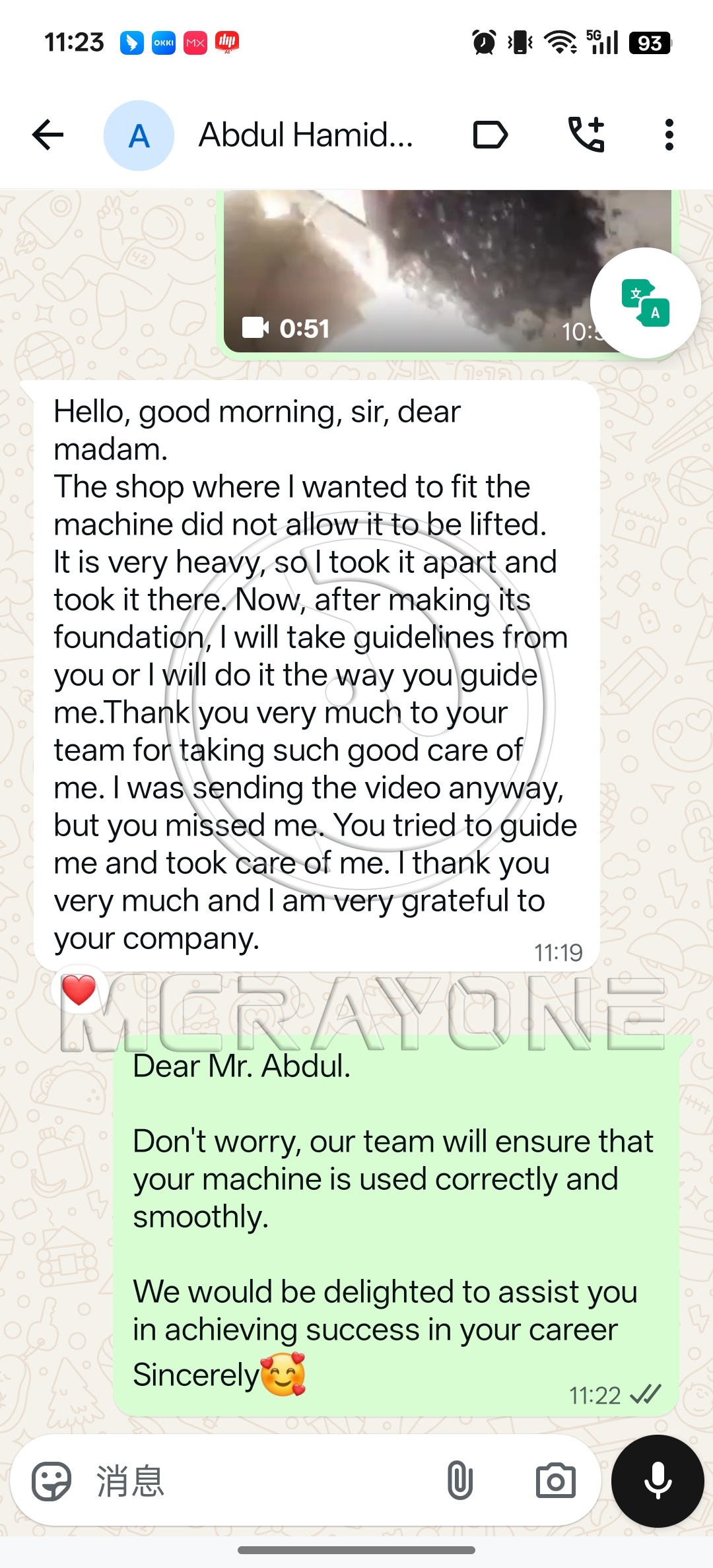Open the emoji and sticker picker
The width and height of the screenshot is (713, 1568).
coord(51,1482)
